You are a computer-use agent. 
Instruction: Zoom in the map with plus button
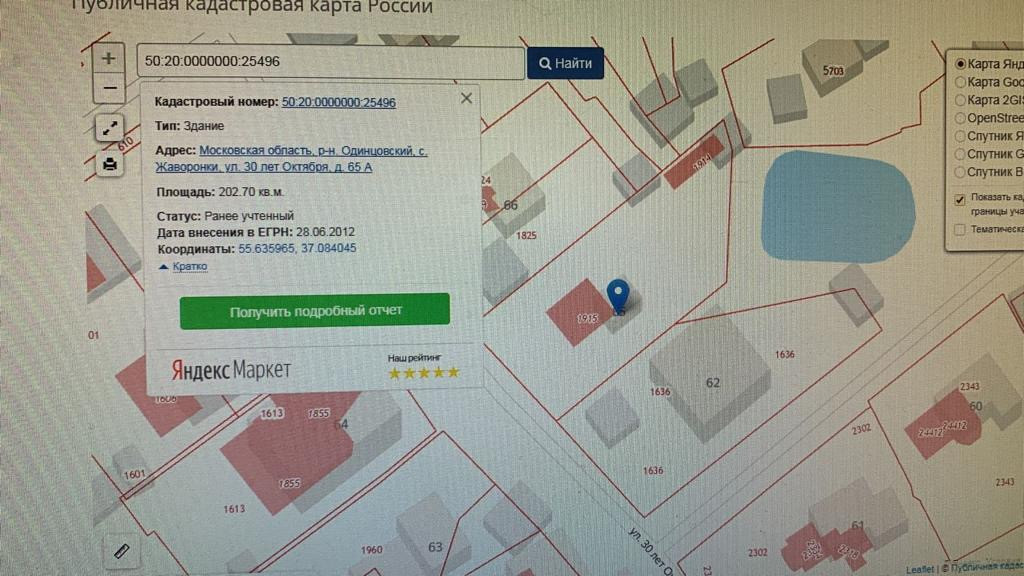tap(109, 58)
